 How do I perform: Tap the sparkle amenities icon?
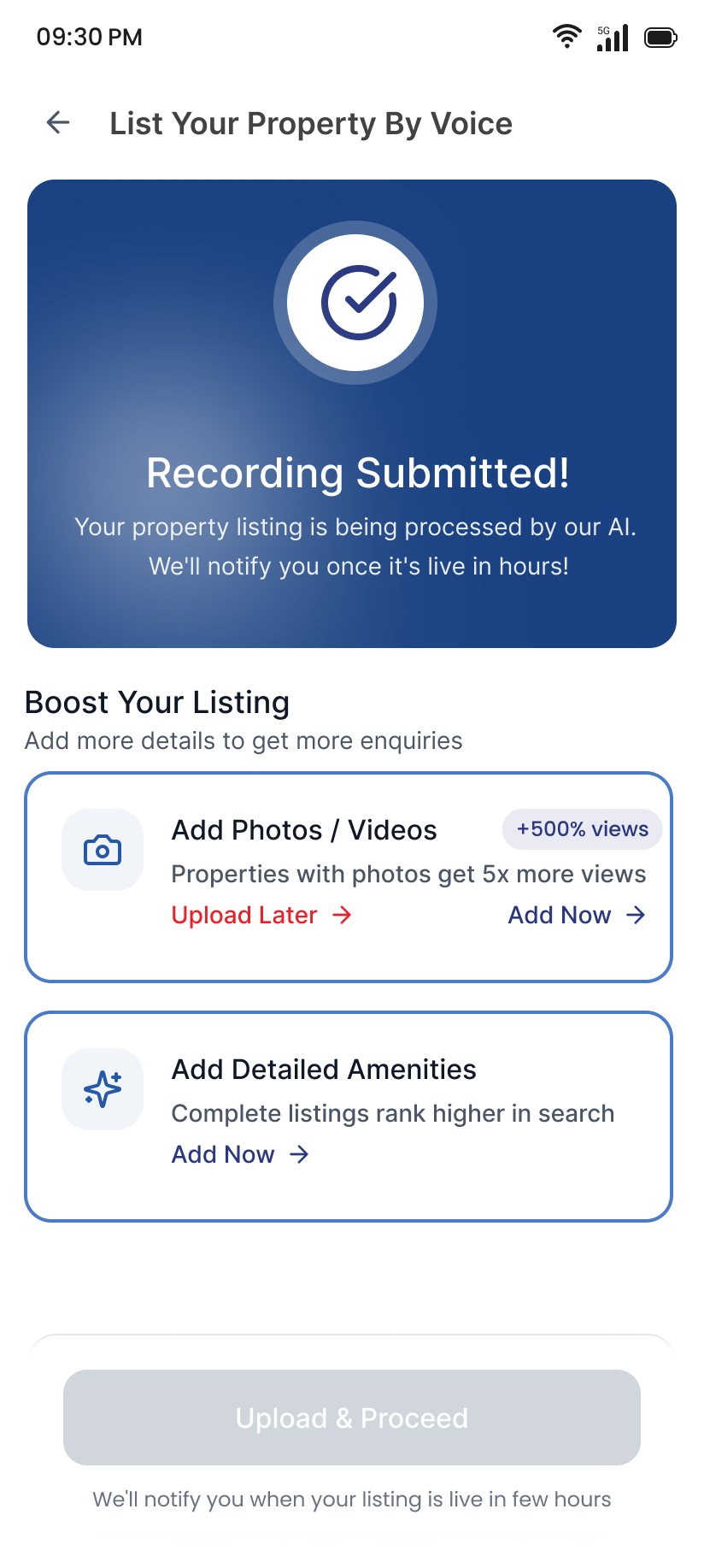point(102,1088)
